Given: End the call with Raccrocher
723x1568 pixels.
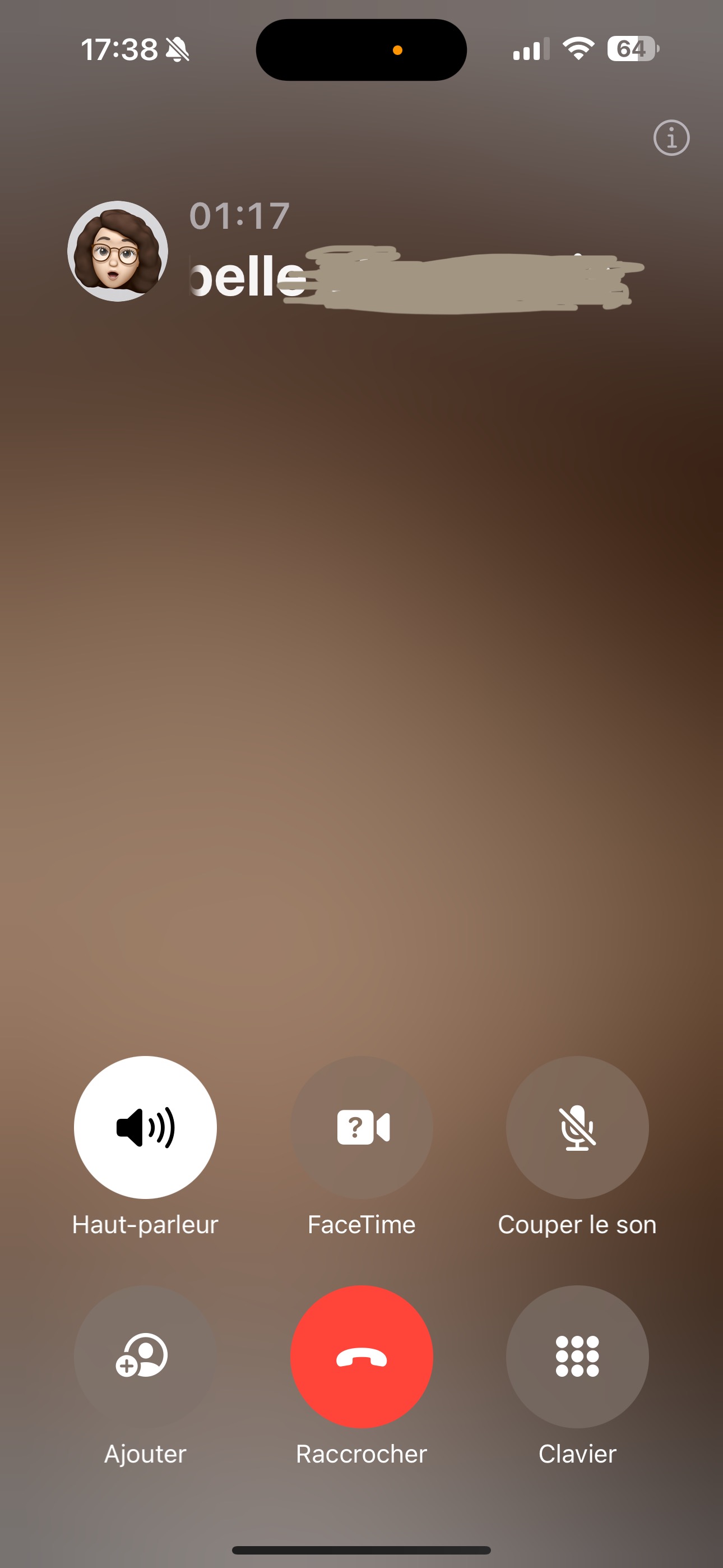Looking at the screenshot, I should pyautogui.click(x=361, y=1356).
